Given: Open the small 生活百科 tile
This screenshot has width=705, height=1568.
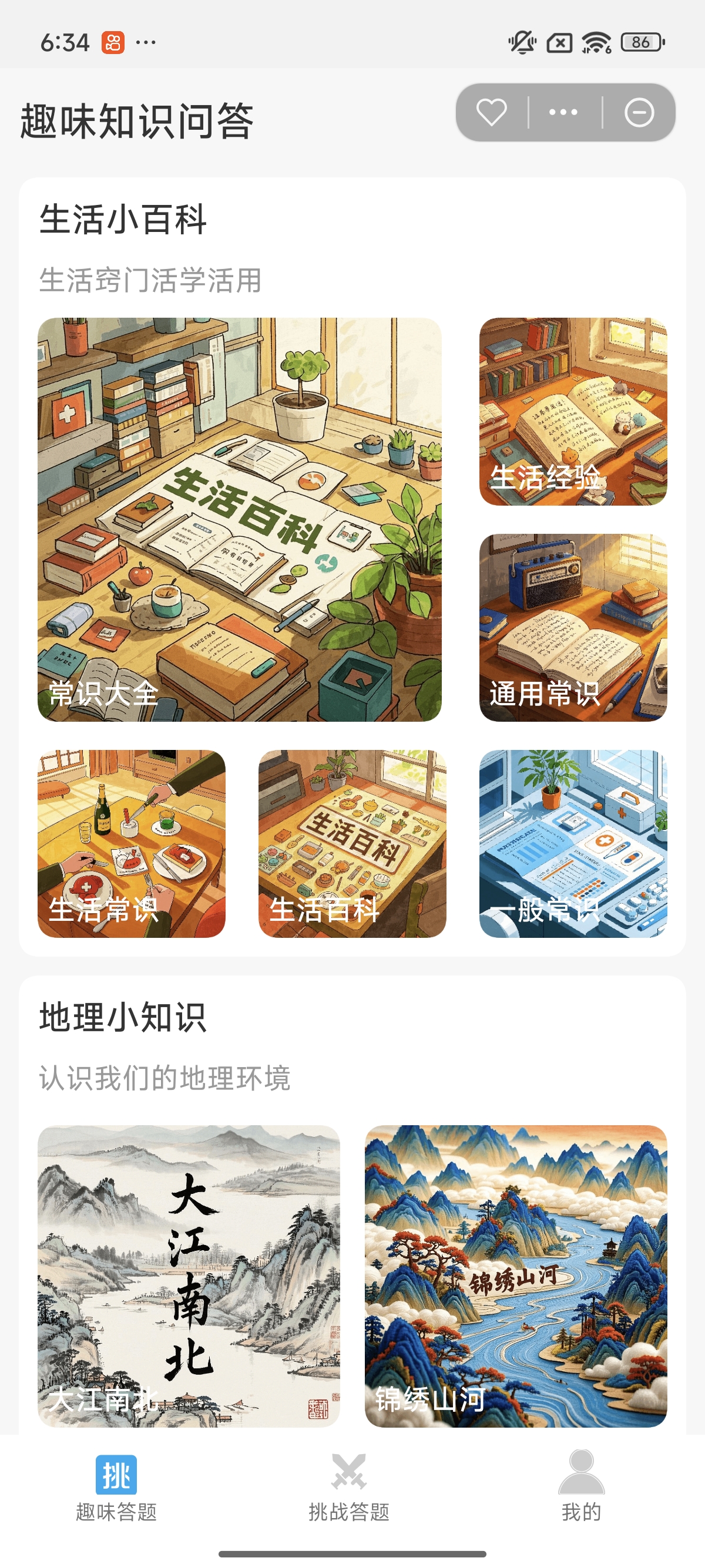Looking at the screenshot, I should click(352, 844).
